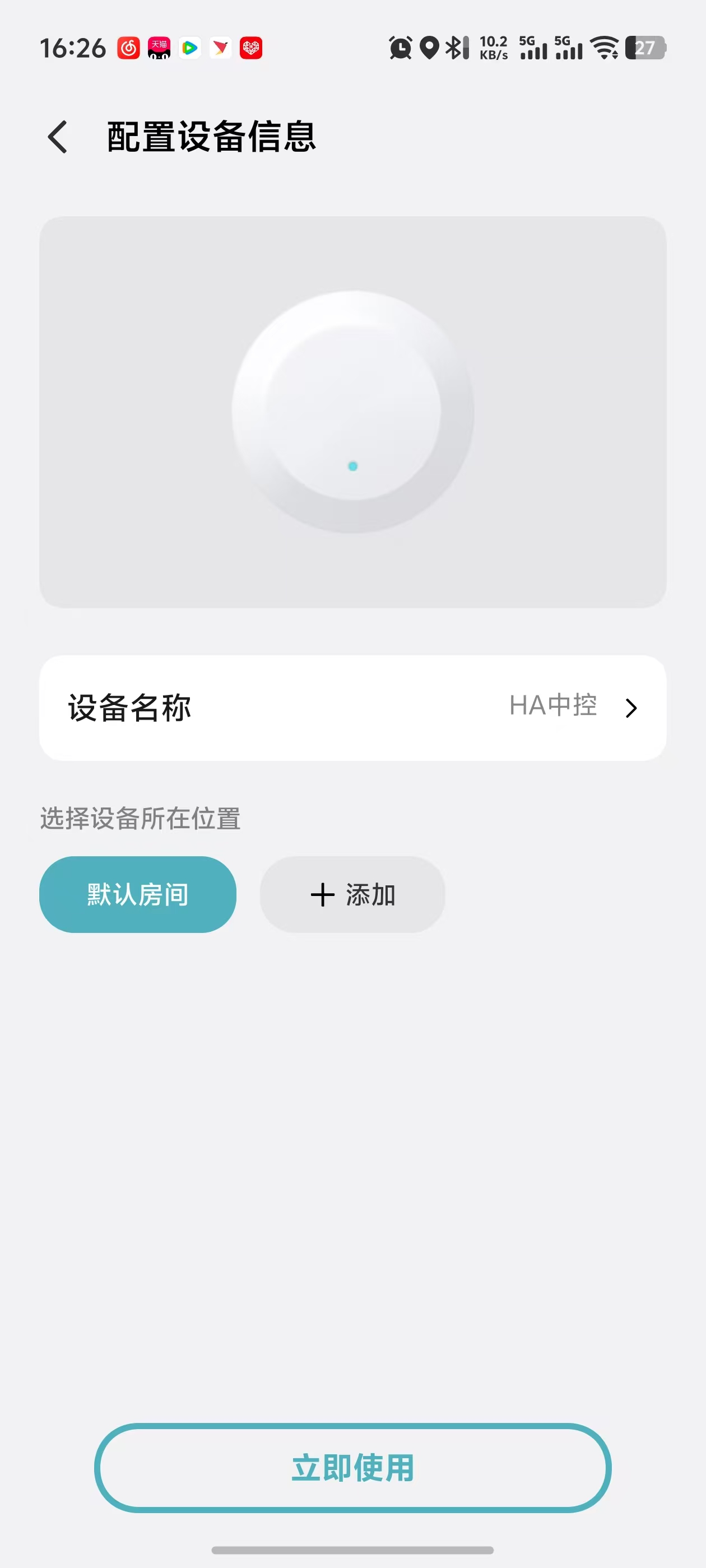
Task: Tap the Bluetooth status icon
Action: (456, 47)
